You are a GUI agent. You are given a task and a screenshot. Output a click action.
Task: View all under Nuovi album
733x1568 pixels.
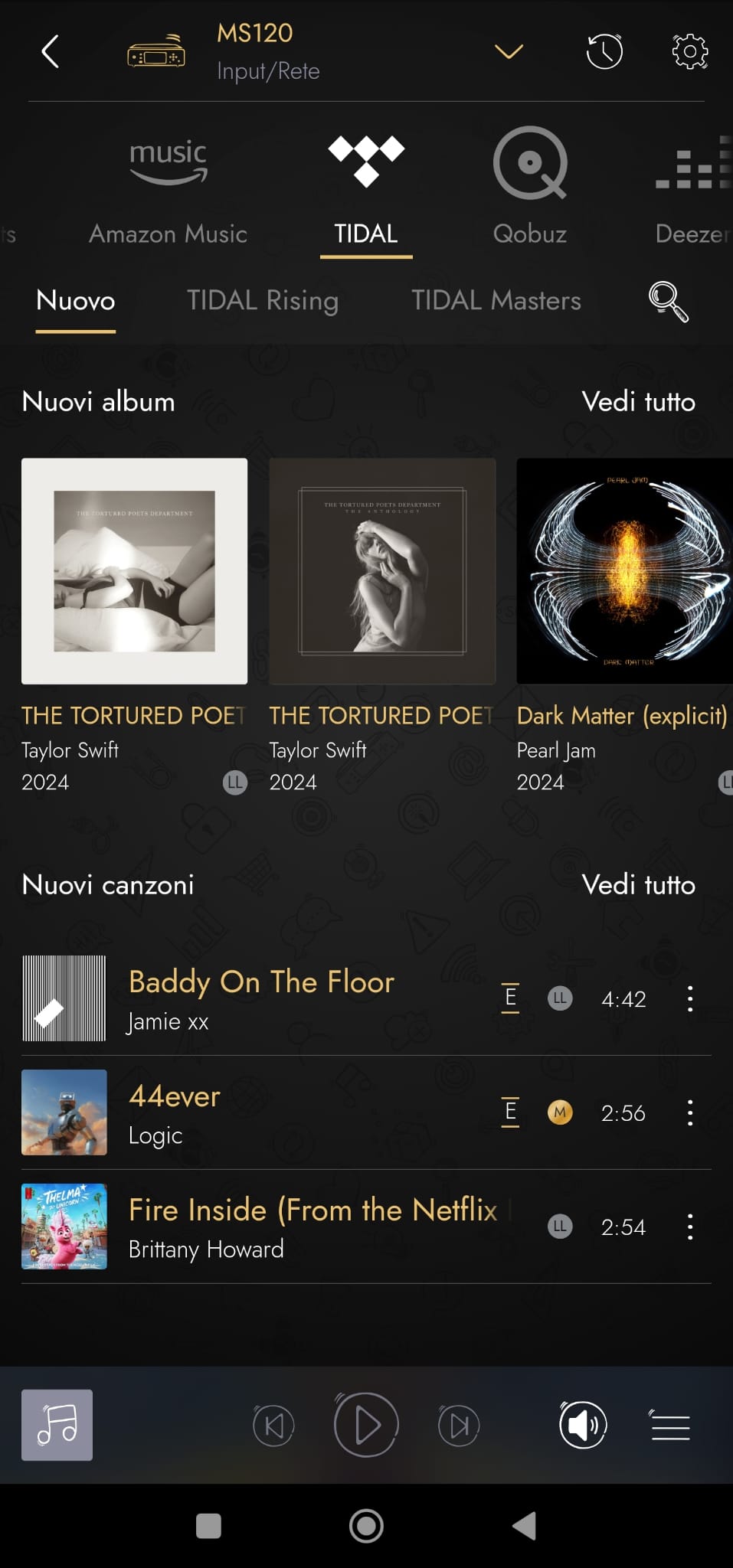tap(638, 402)
